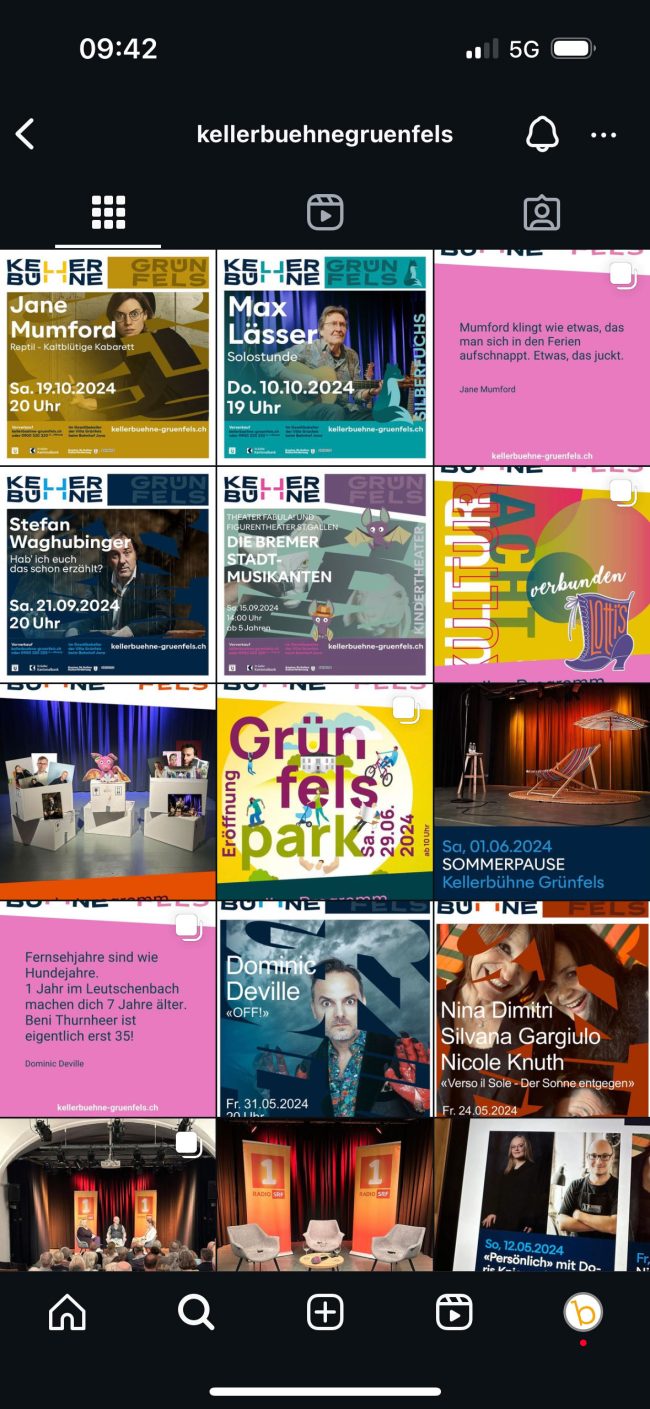Open the Grünfelspark Eröffnung post
650x1409 pixels.
point(325,791)
